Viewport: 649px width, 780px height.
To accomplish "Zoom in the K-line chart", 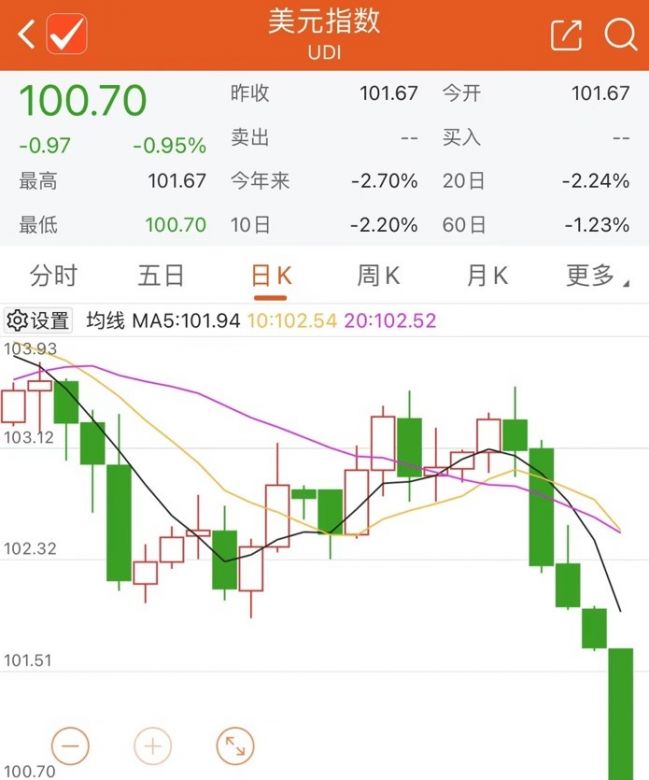I will click(153, 745).
